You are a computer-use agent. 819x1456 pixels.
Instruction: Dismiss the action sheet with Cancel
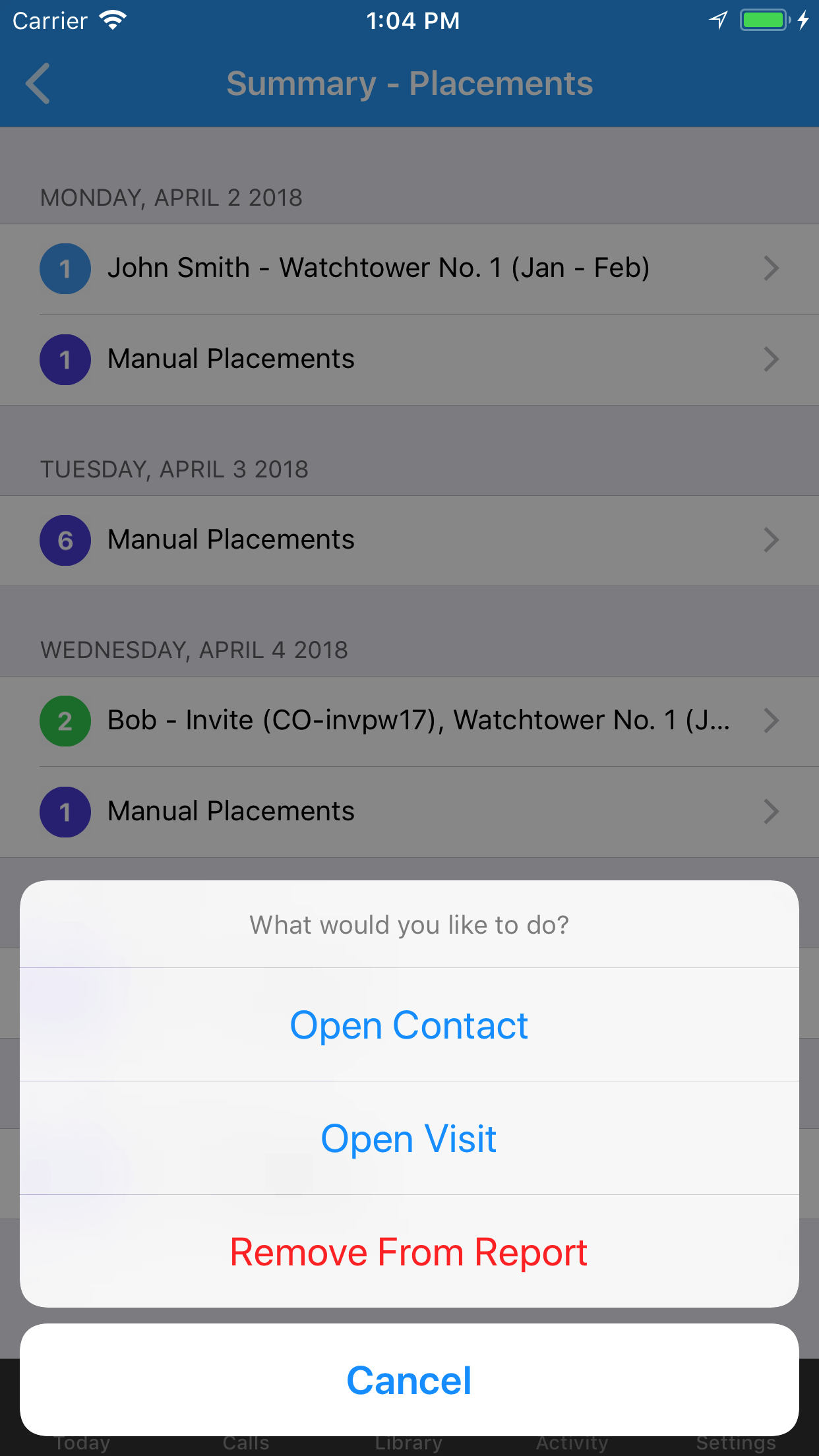409,1380
